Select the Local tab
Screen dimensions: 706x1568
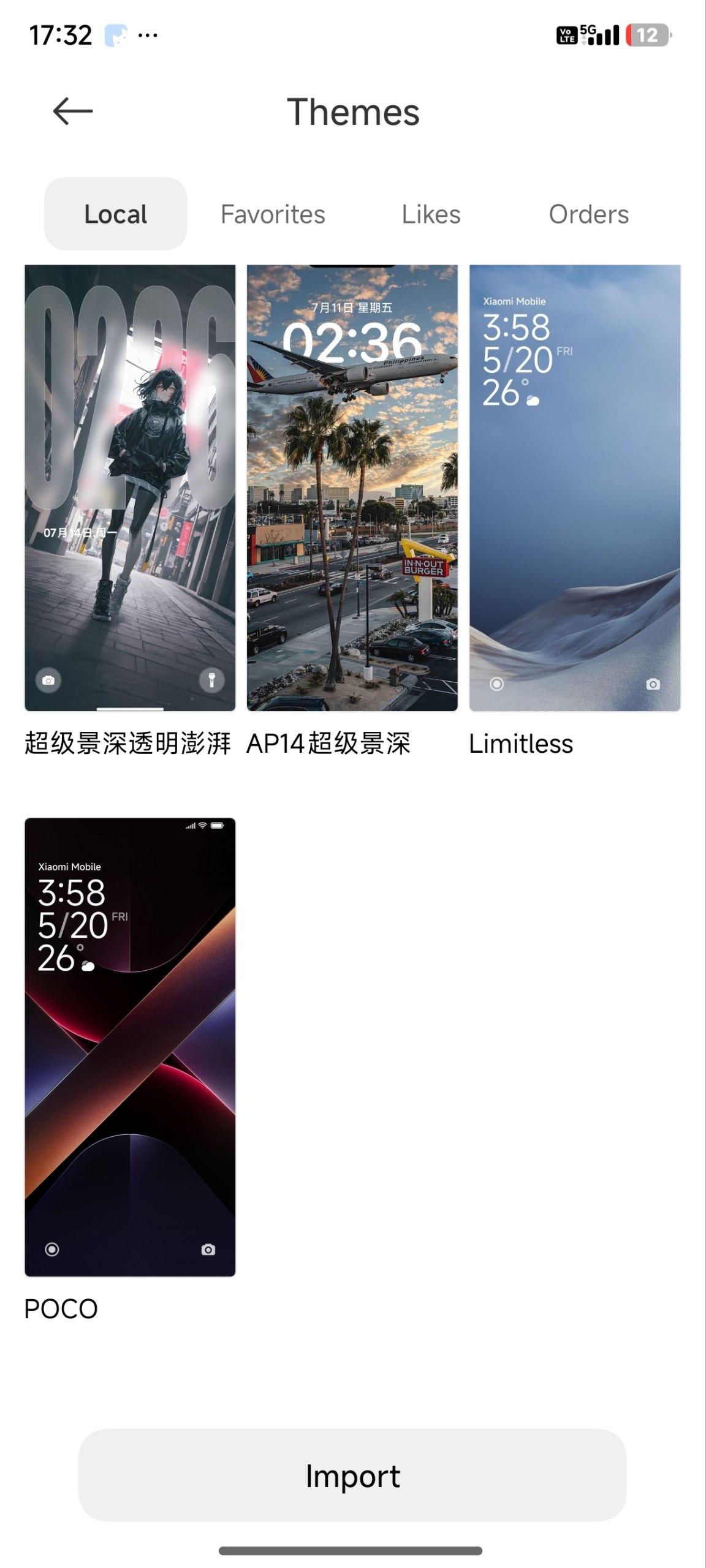[x=116, y=214]
